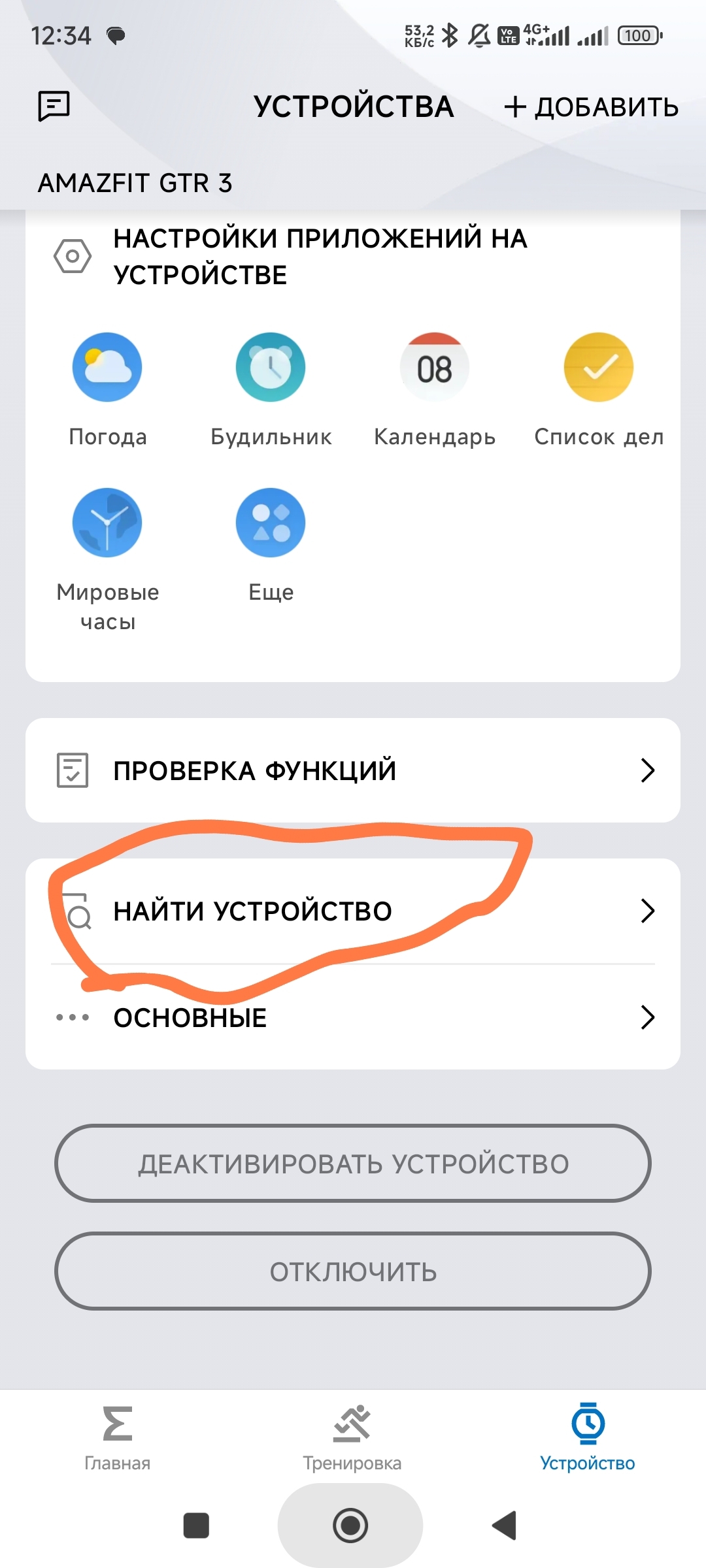The width and height of the screenshot is (706, 1568).
Task: Open Проверка функций row
Action: click(x=353, y=770)
